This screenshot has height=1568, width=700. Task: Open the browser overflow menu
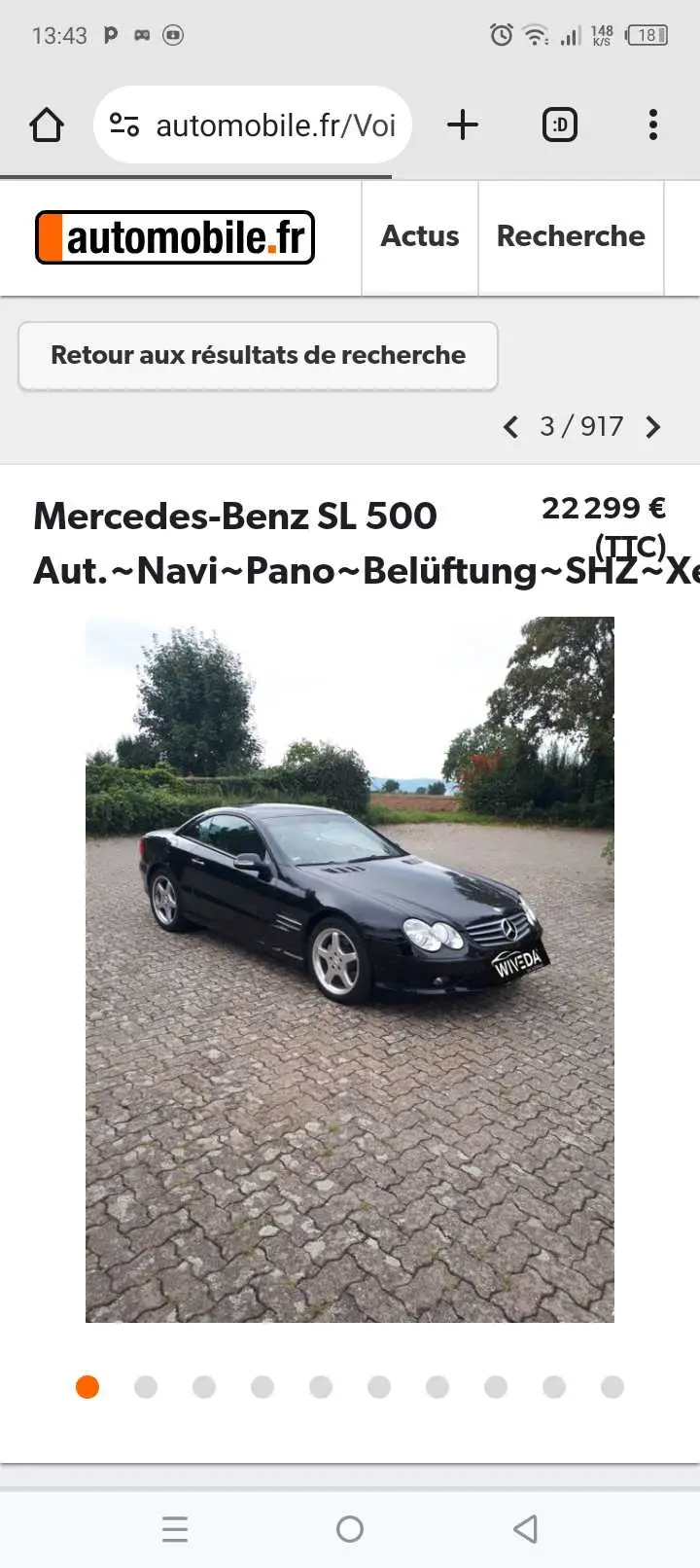652,125
